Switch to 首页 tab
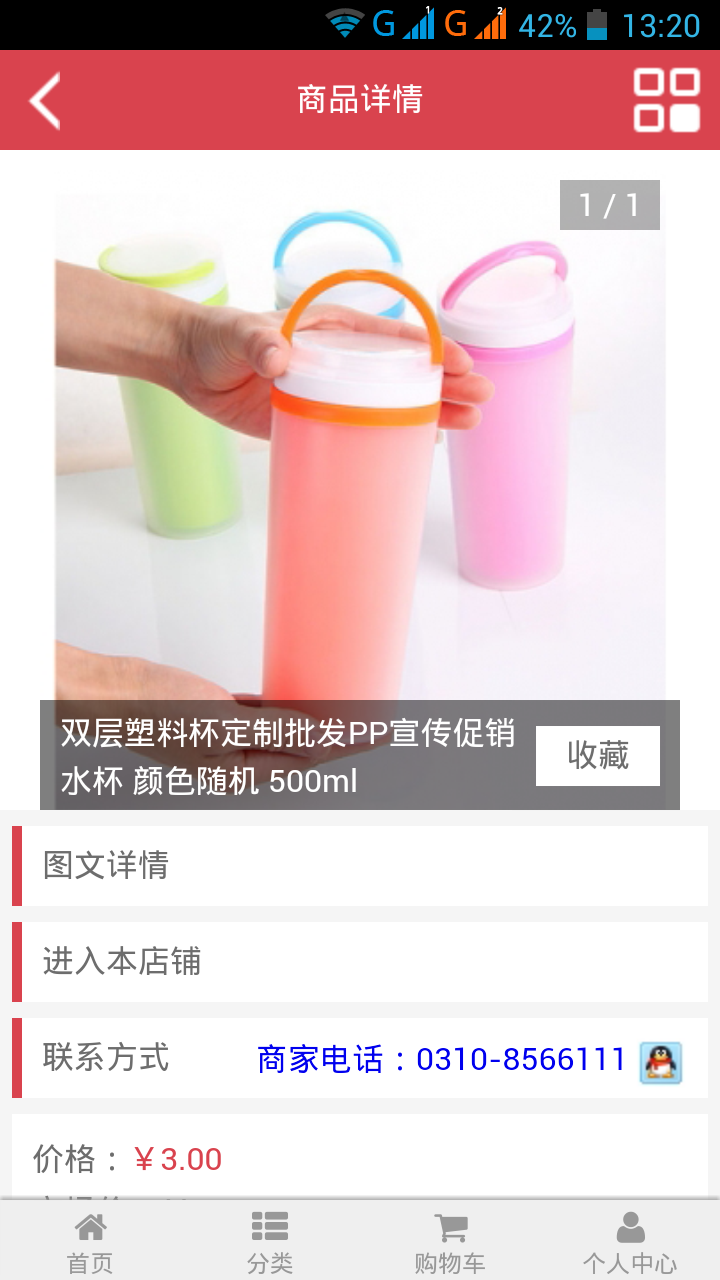This screenshot has width=720, height=1280. point(90,1242)
